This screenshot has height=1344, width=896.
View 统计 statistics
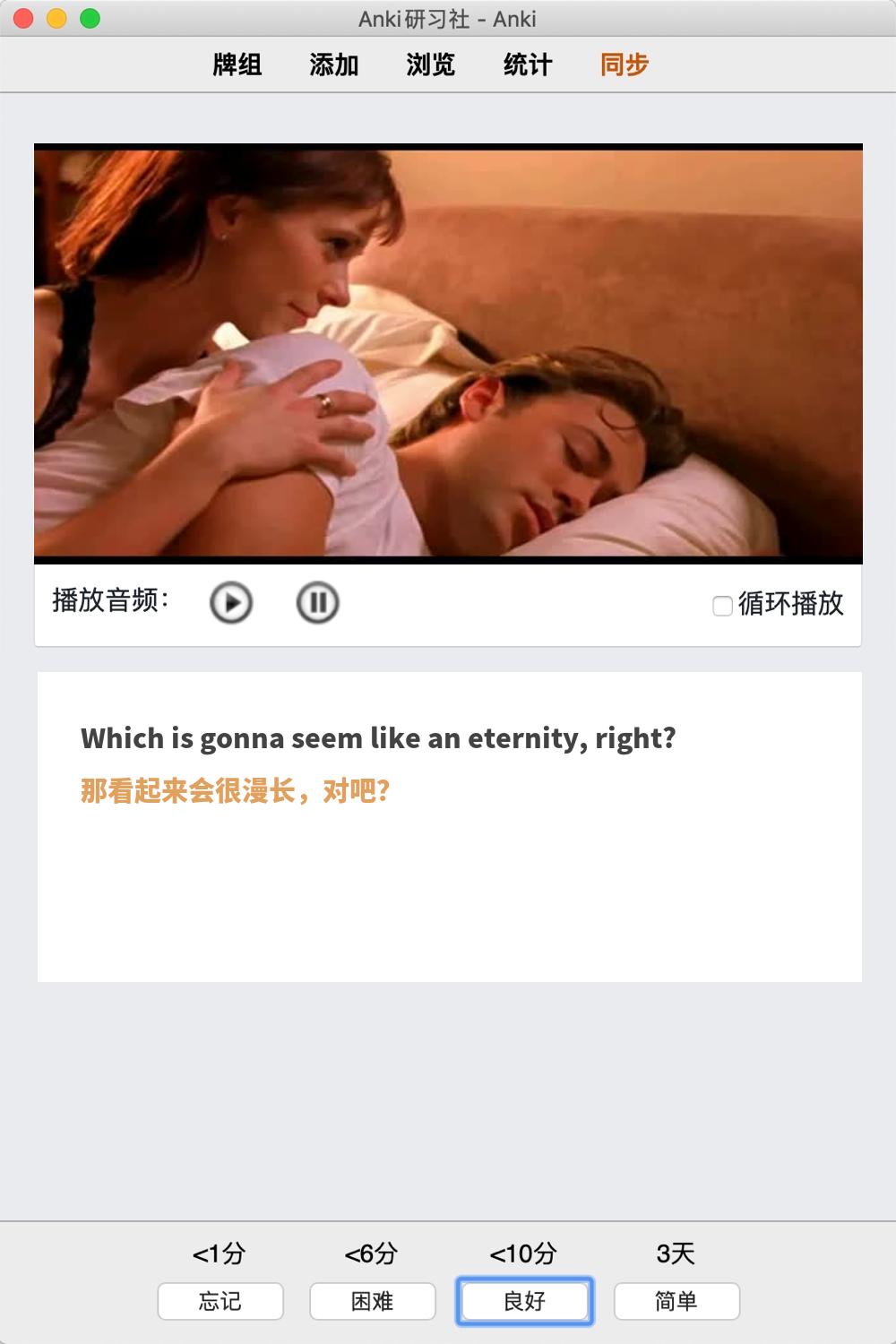[x=528, y=65]
